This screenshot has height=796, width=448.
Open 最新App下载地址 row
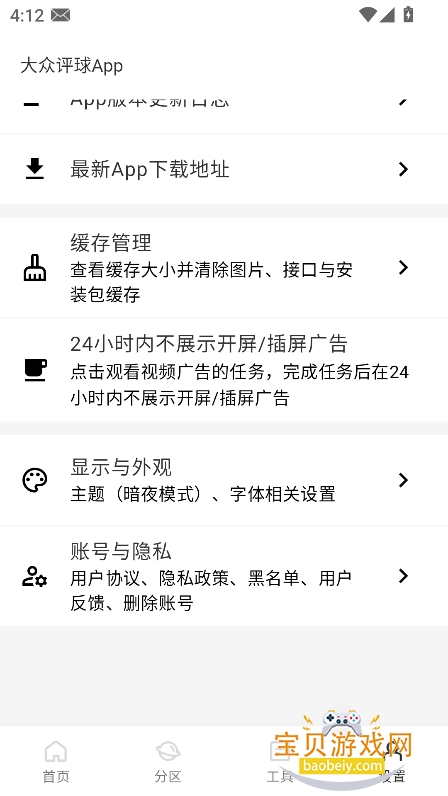tap(224, 169)
